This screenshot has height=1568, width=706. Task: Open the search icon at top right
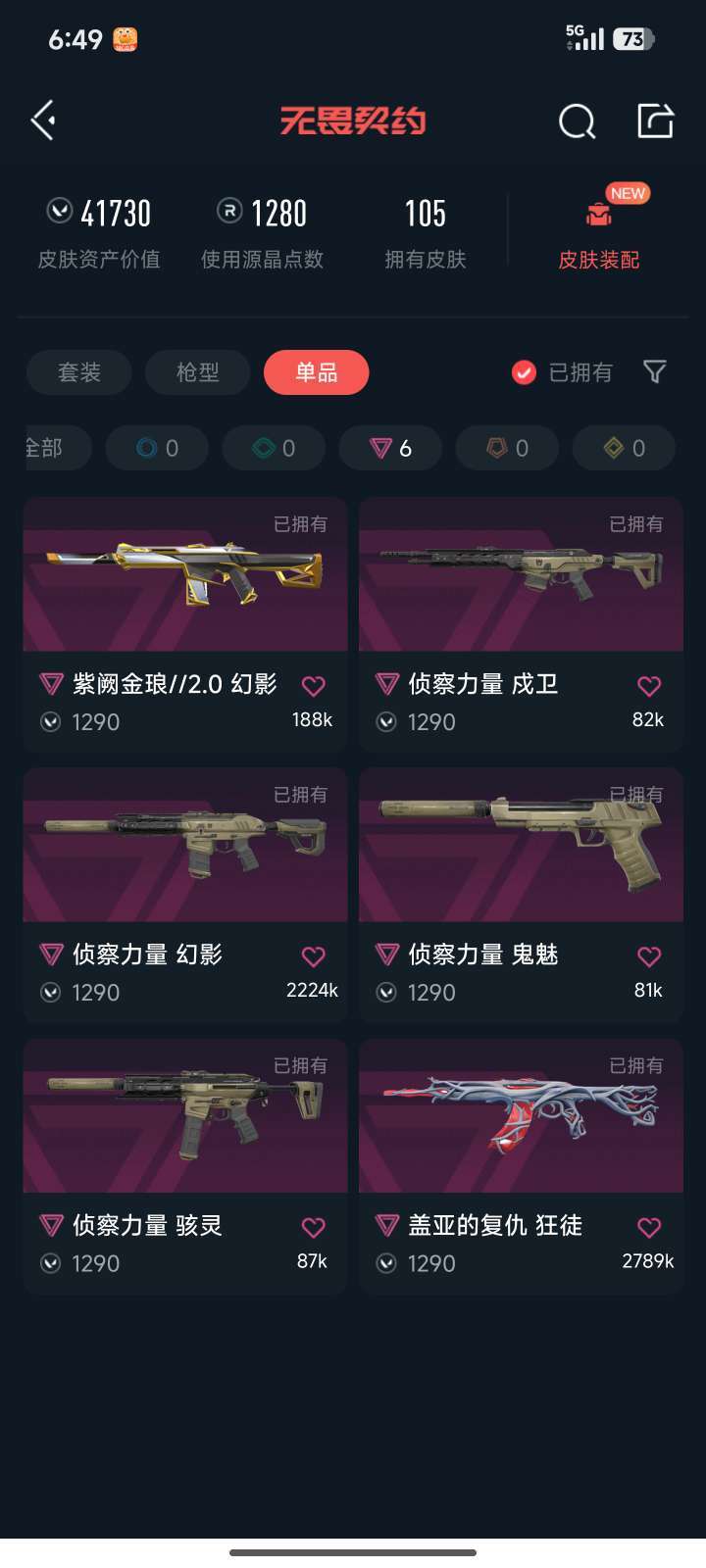(577, 121)
